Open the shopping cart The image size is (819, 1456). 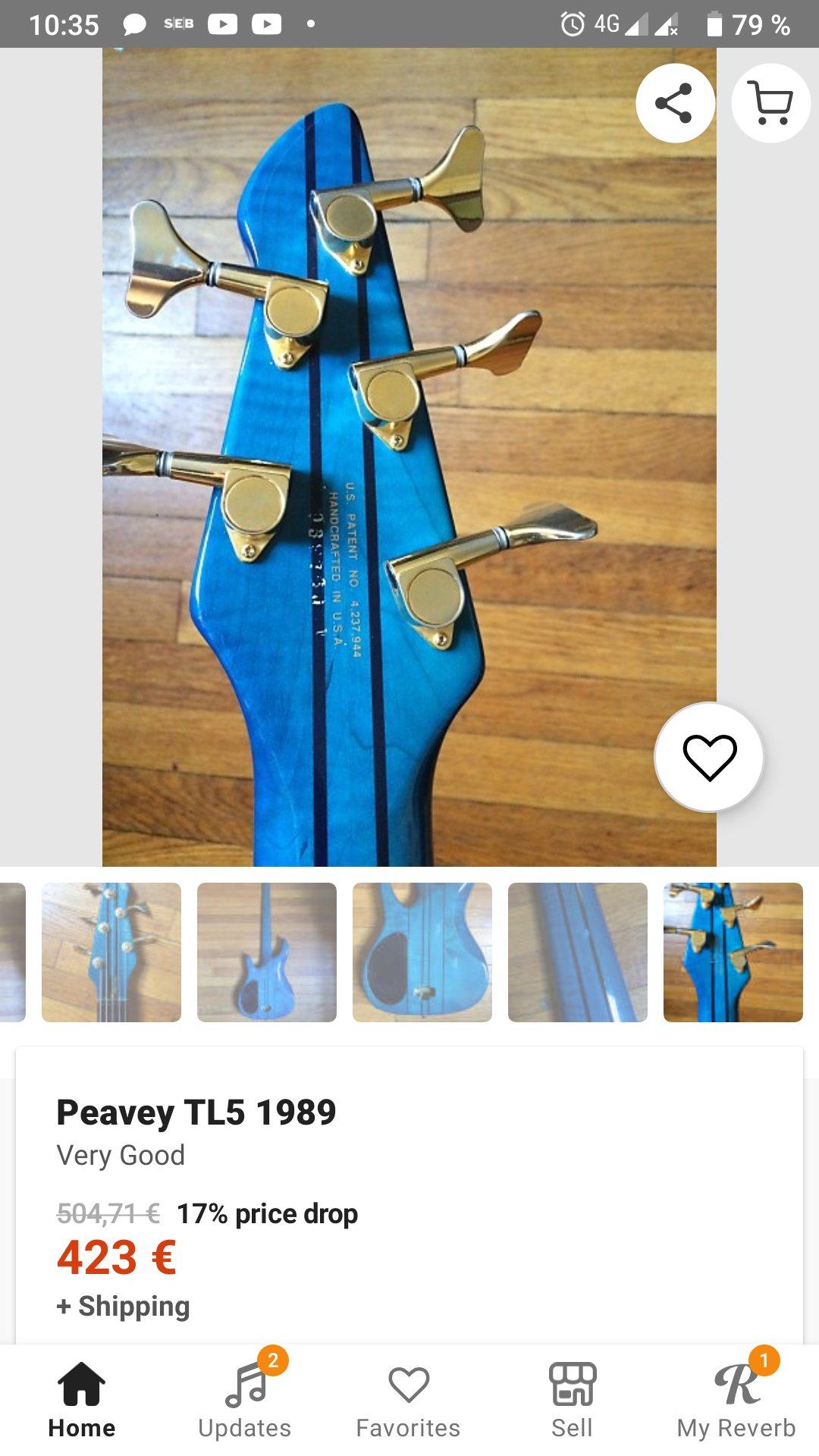coord(770,103)
